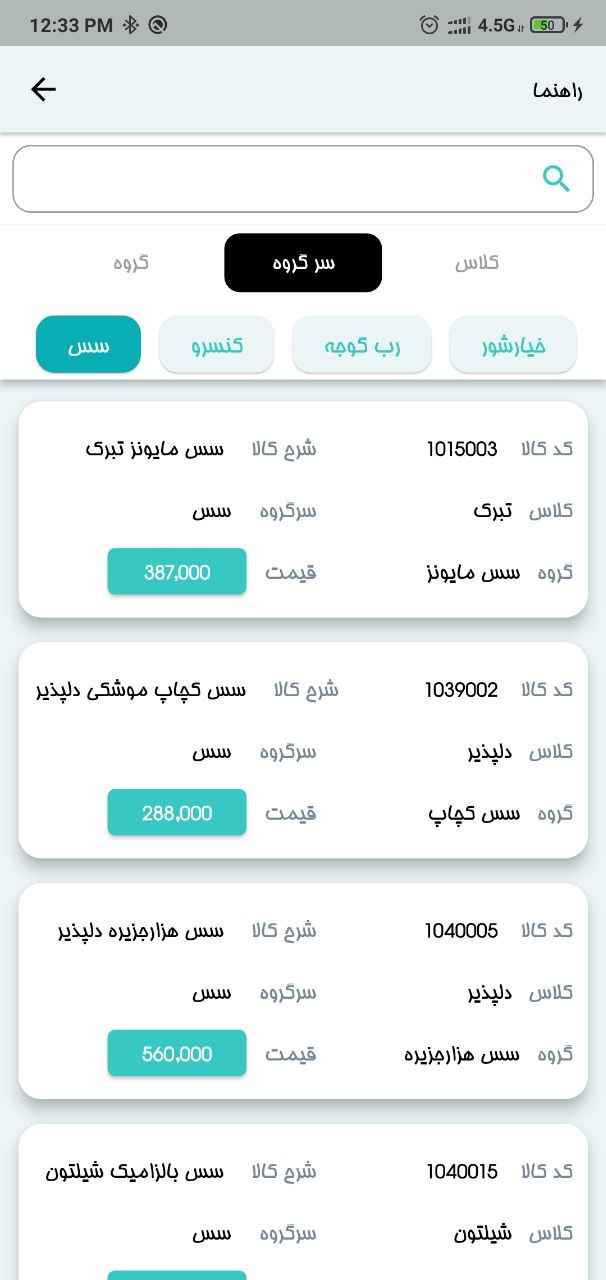Switch to the کلاس tab
The width and height of the screenshot is (606, 1280).
pos(477,263)
